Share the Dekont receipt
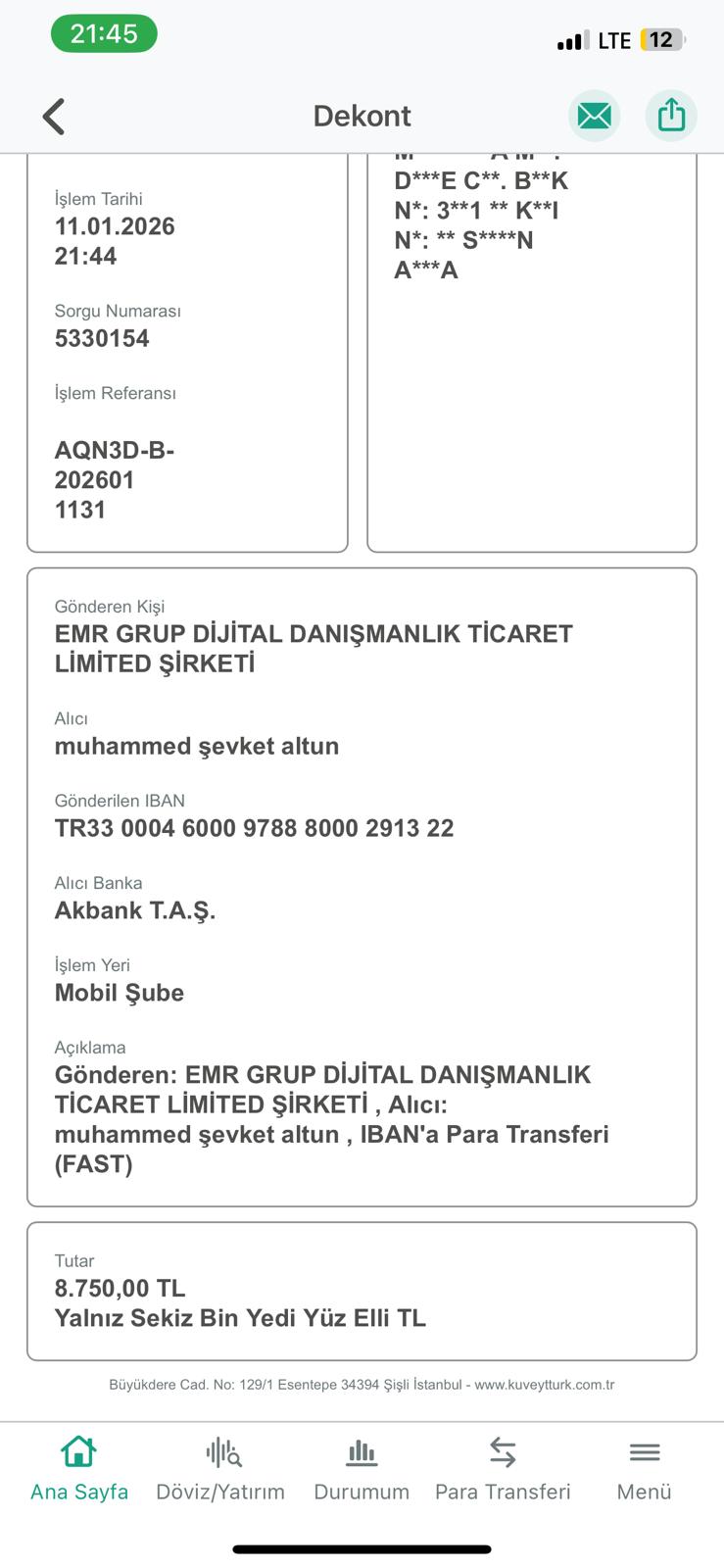The height and width of the screenshot is (1568, 724). [x=671, y=116]
